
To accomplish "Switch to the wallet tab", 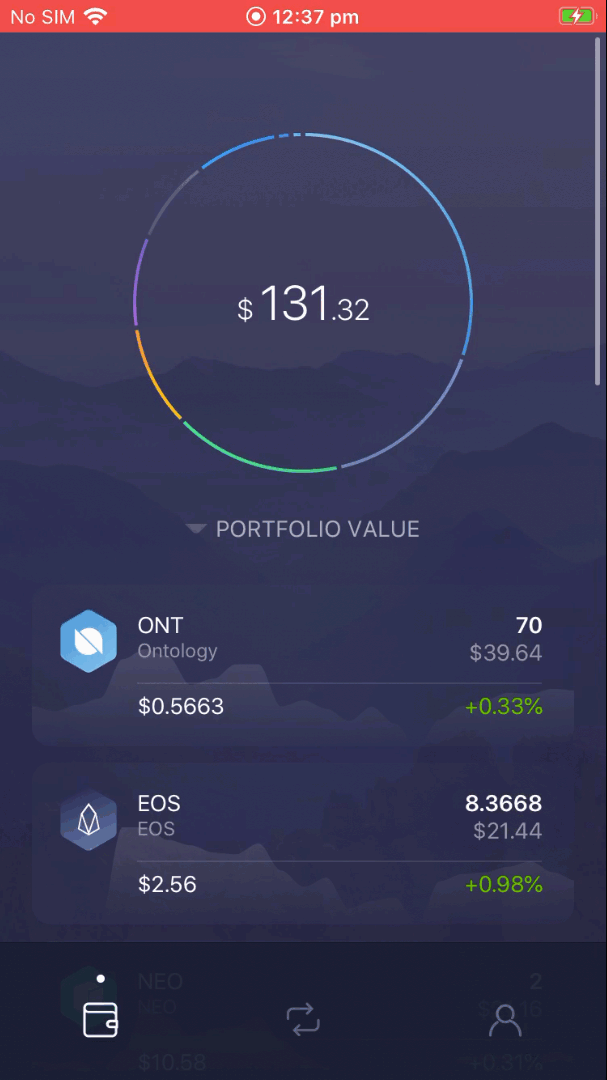I will pos(101,1019).
